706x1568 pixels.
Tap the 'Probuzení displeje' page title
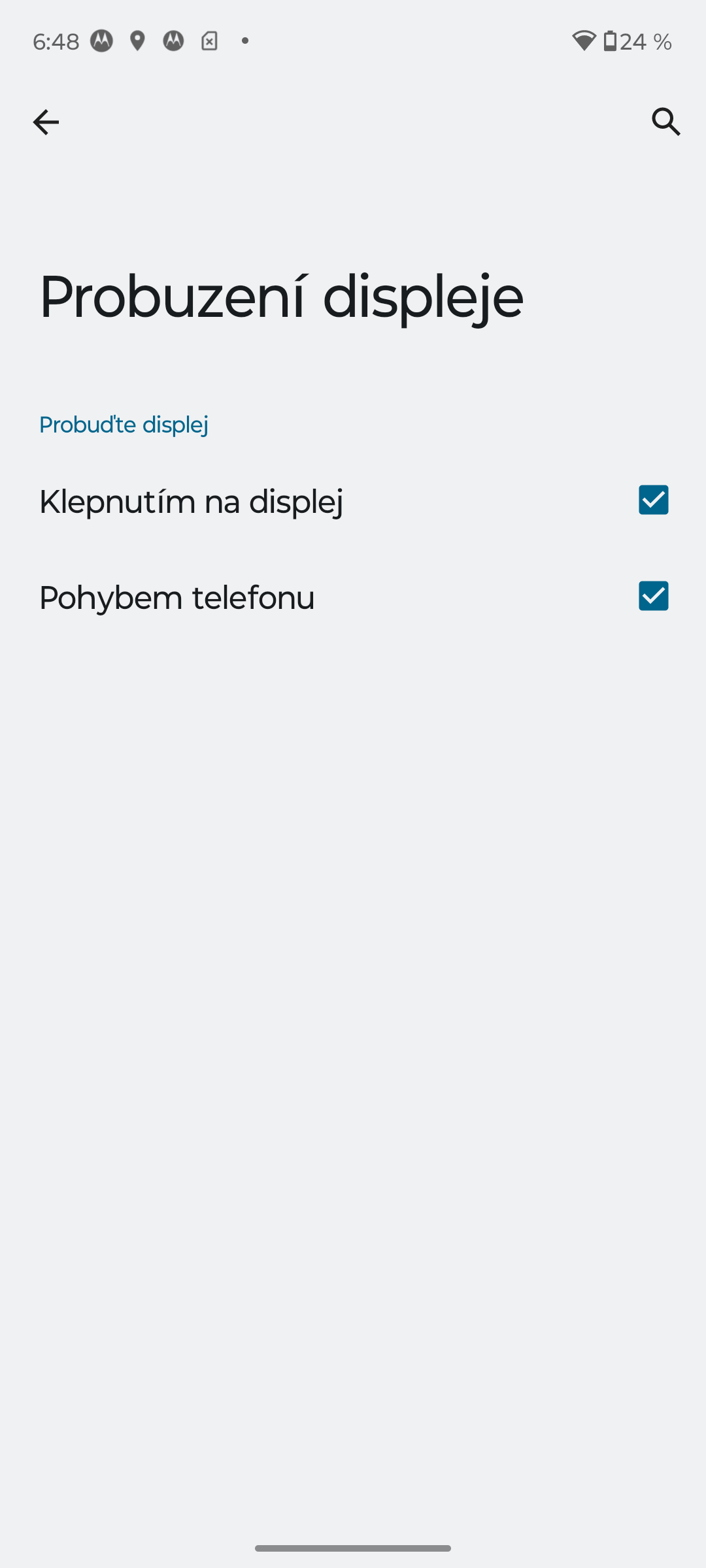[x=281, y=295]
